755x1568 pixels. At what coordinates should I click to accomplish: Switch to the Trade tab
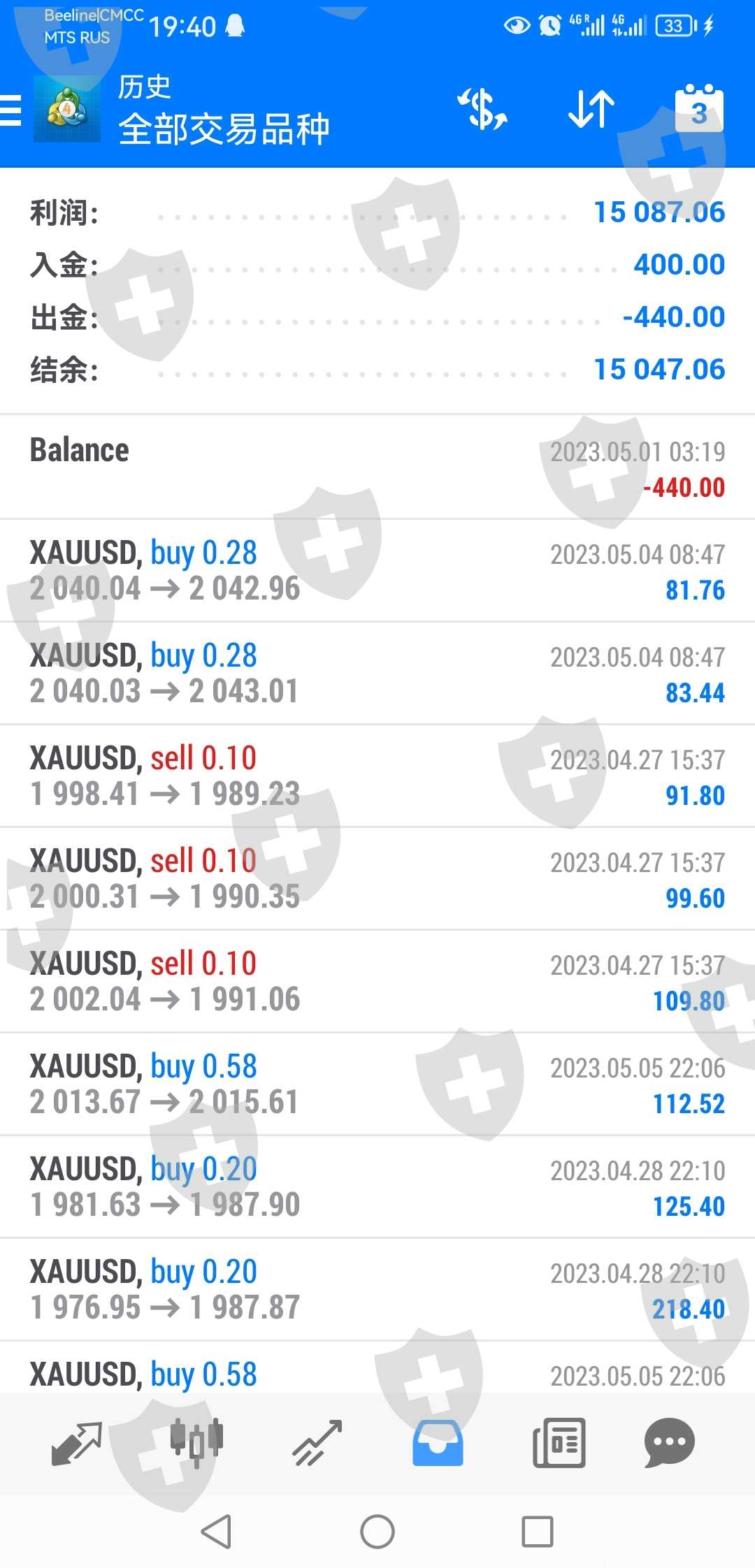coord(318,1443)
